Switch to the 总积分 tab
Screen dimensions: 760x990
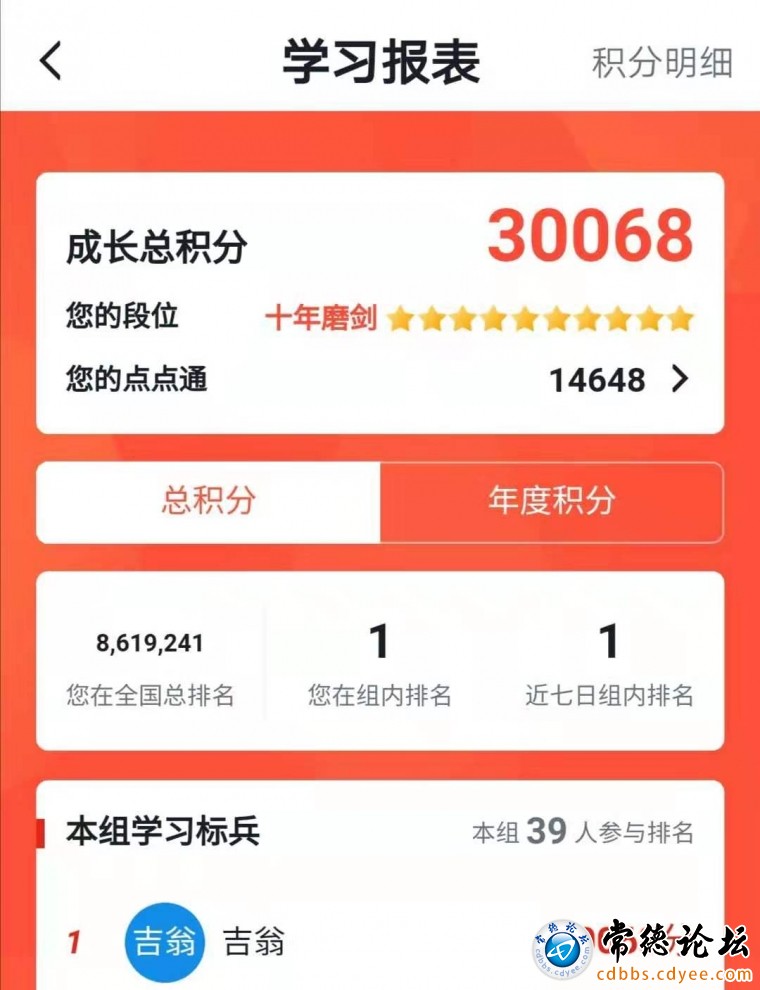pos(208,501)
